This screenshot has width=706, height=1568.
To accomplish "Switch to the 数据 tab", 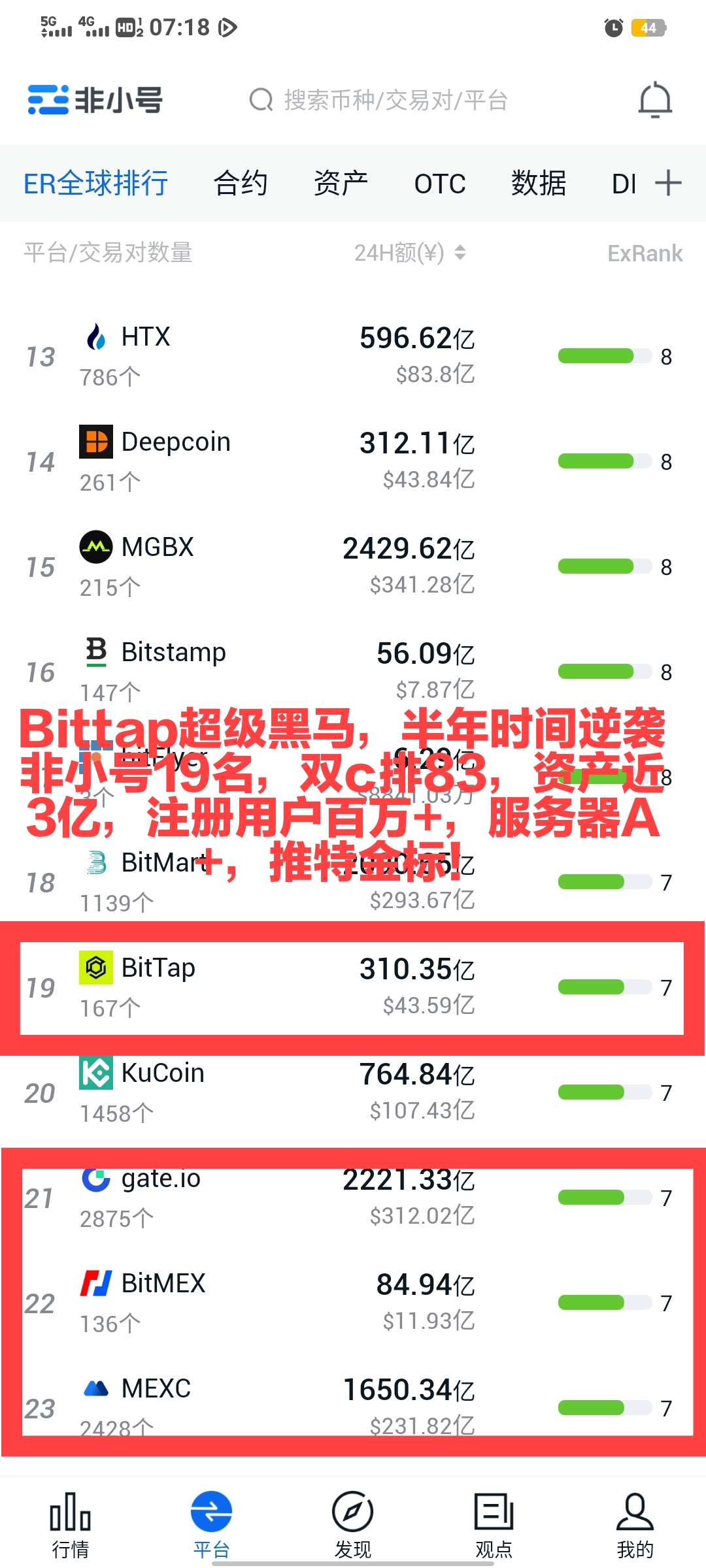I will click(539, 184).
